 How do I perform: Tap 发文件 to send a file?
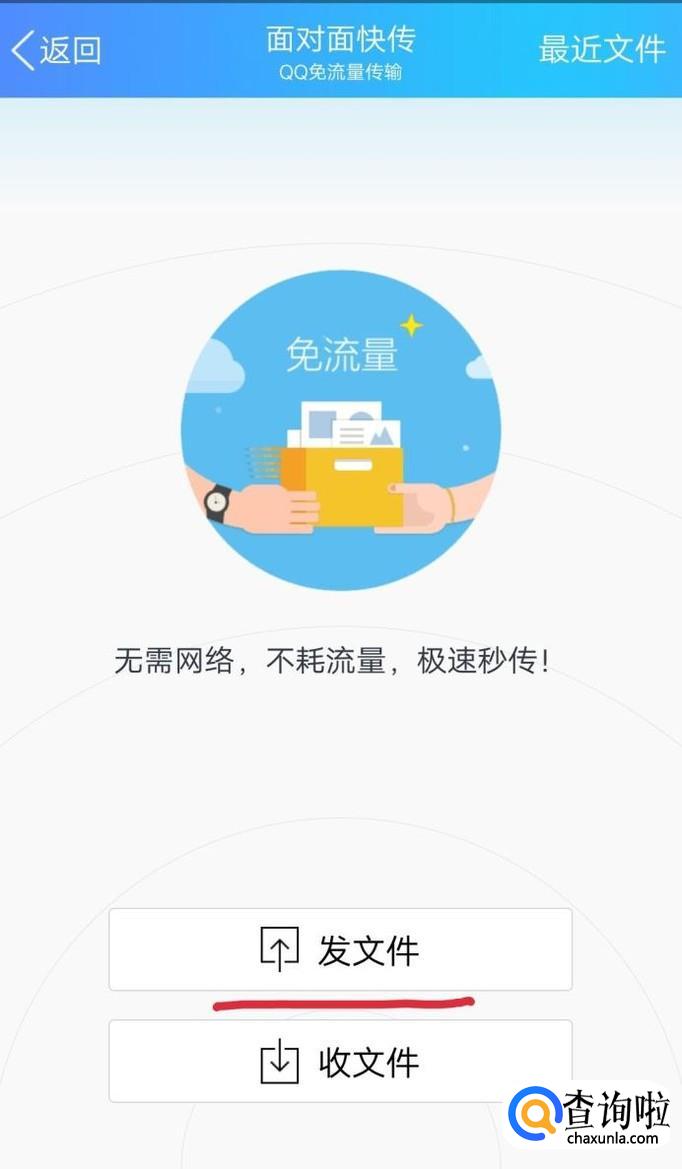[x=340, y=950]
